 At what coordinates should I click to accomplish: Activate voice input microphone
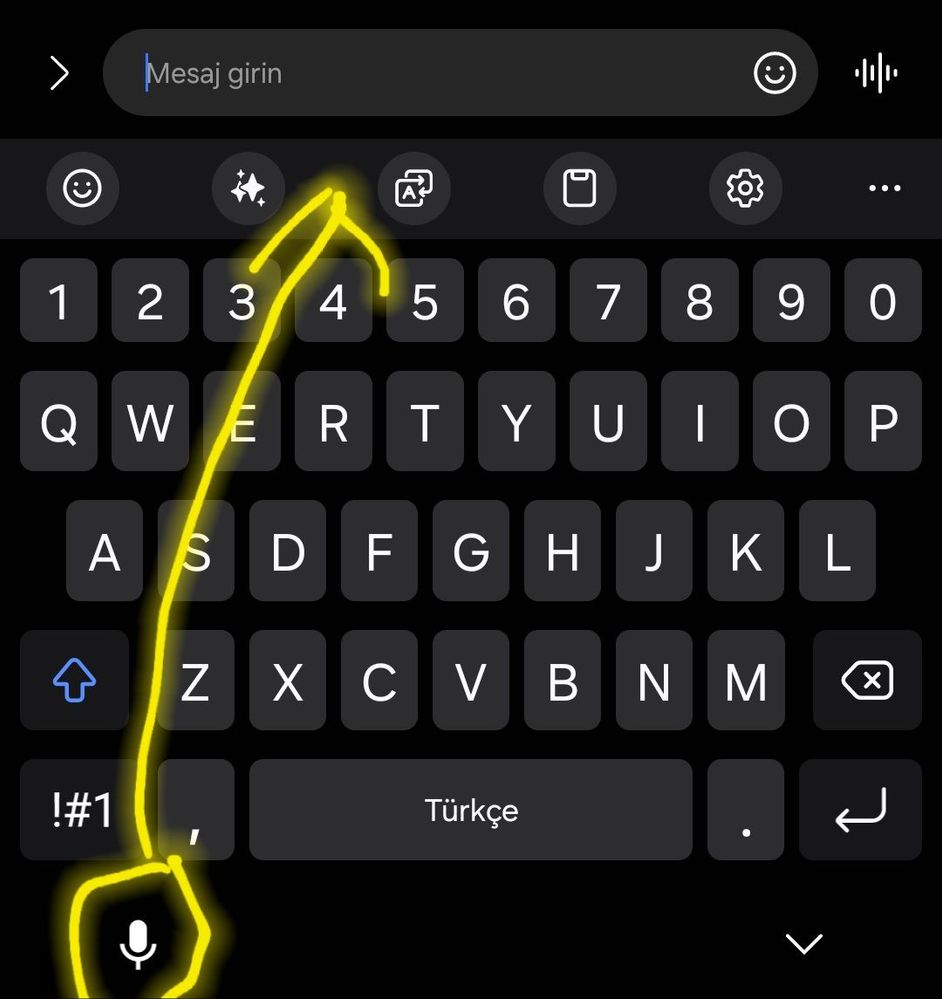pos(138,943)
